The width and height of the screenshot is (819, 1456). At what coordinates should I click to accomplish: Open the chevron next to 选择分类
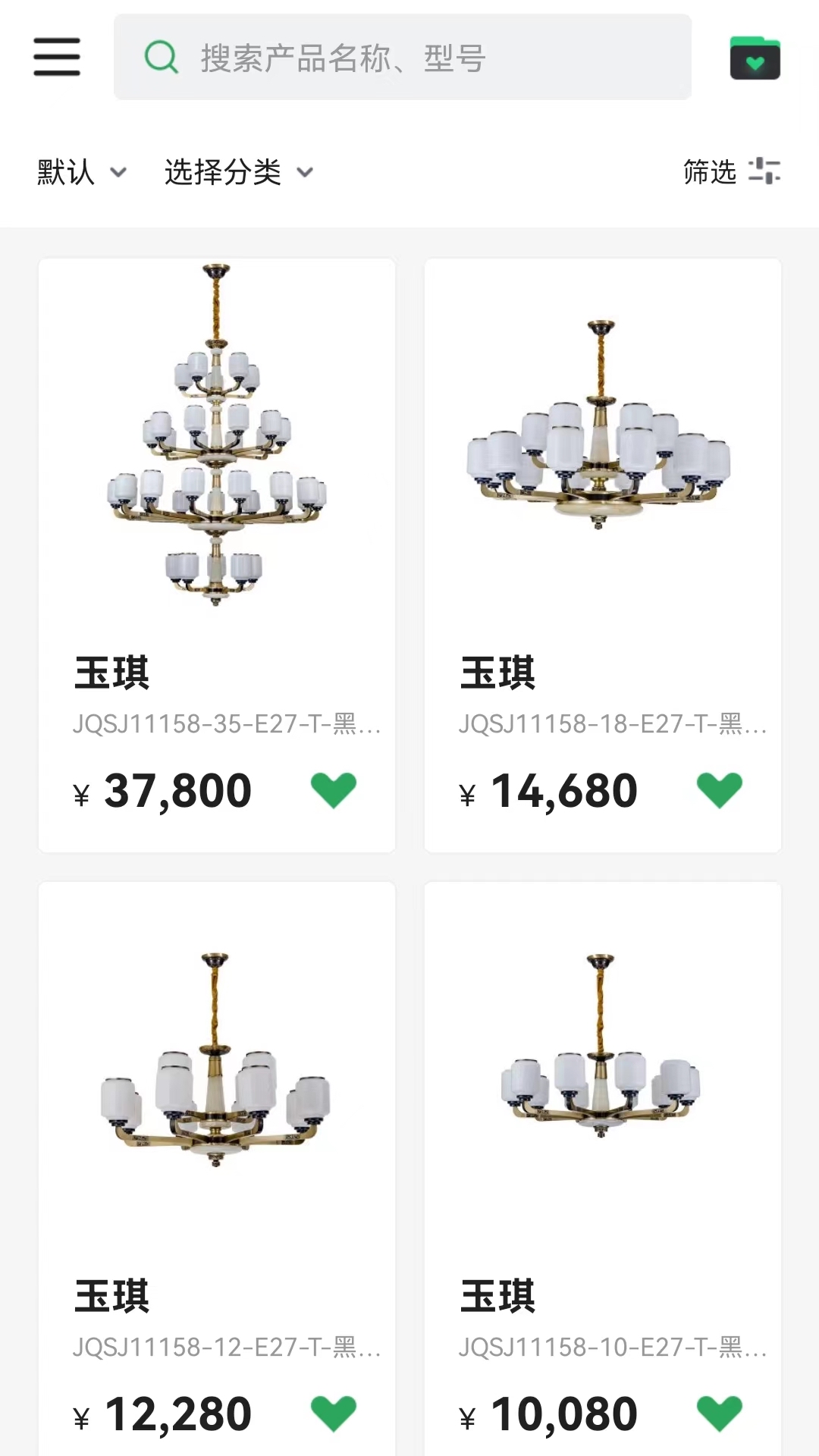305,173
